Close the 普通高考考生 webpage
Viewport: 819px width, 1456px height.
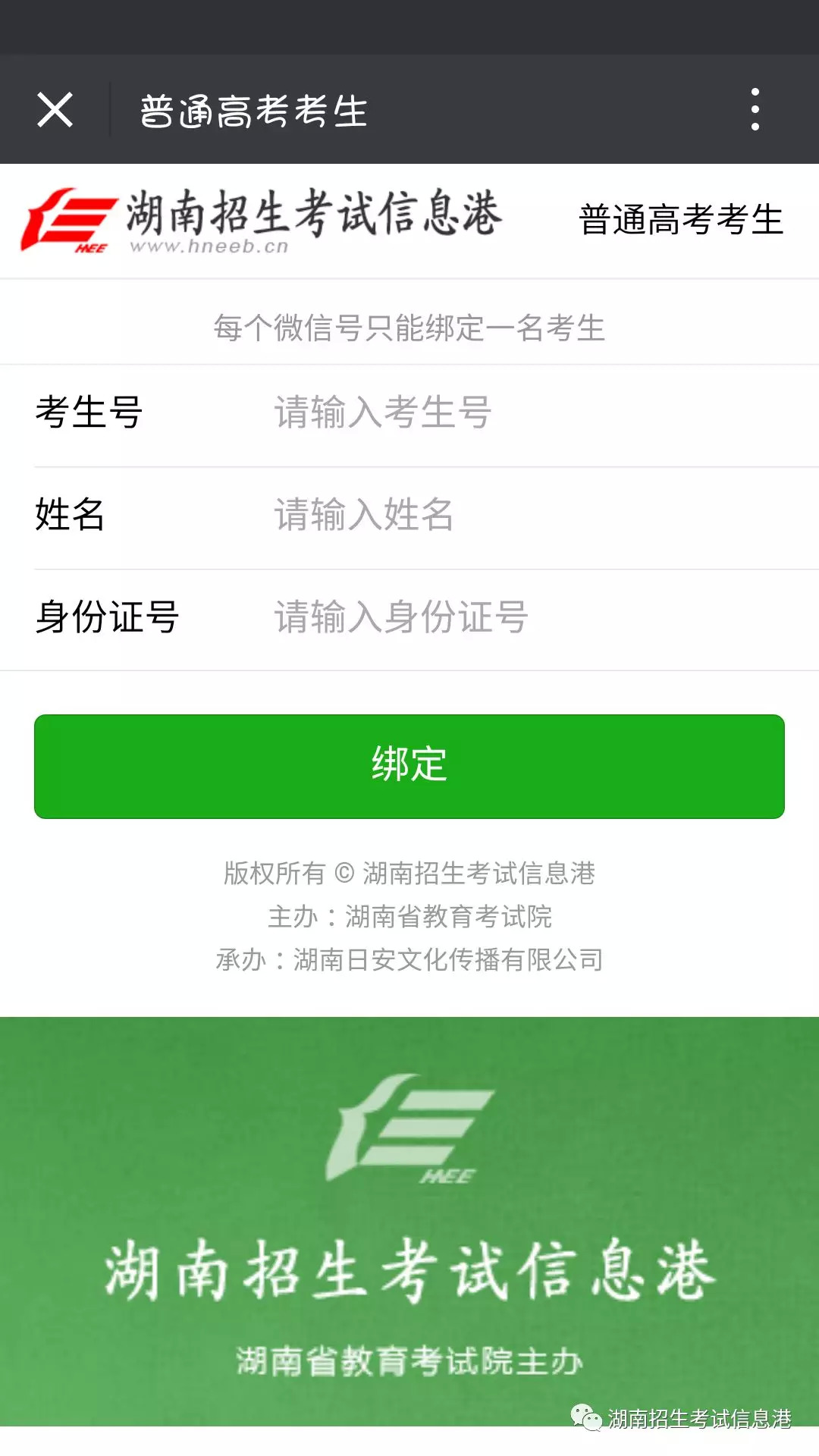(x=55, y=110)
